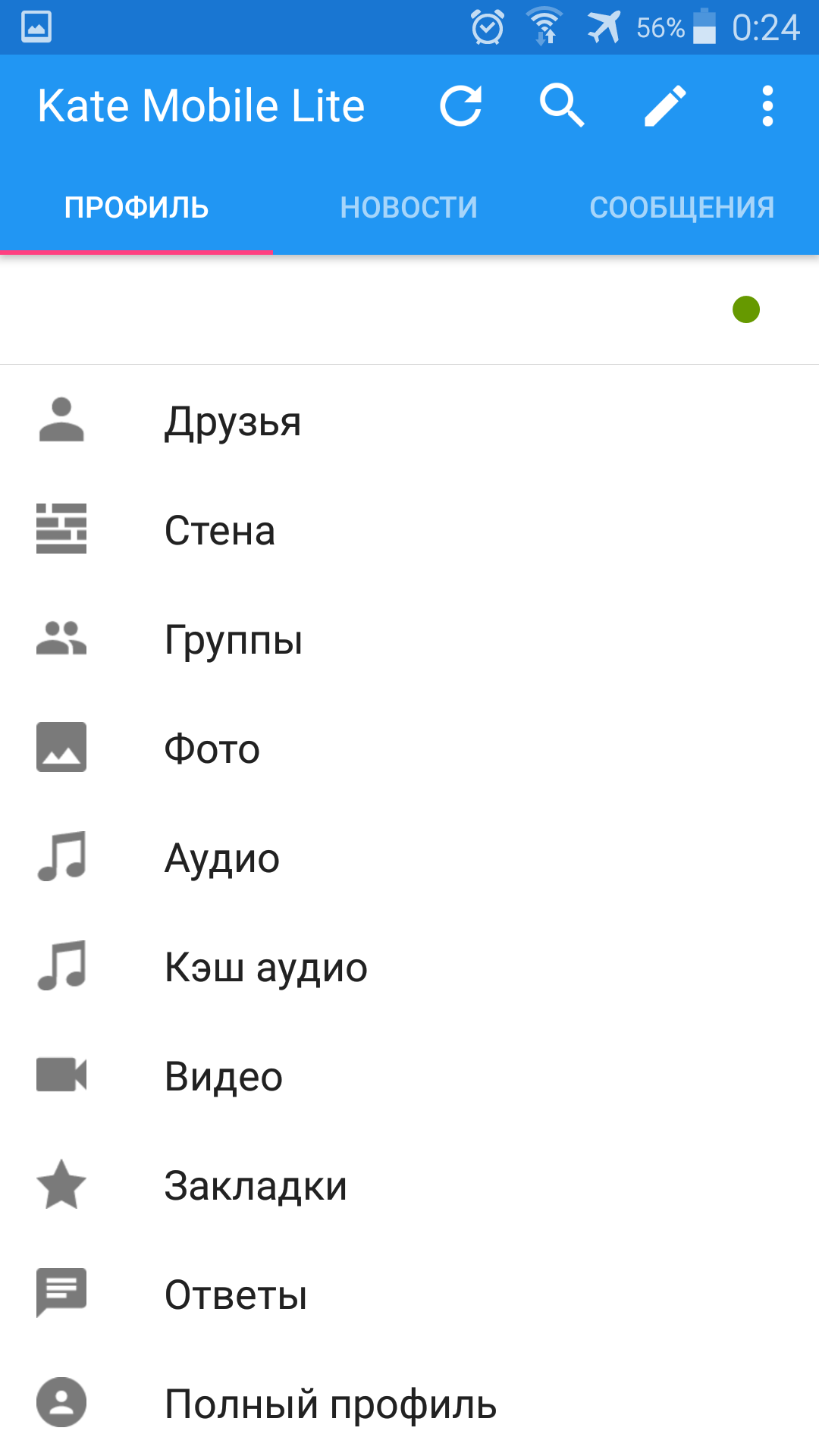Open the three-dot overflow menu

(767, 105)
